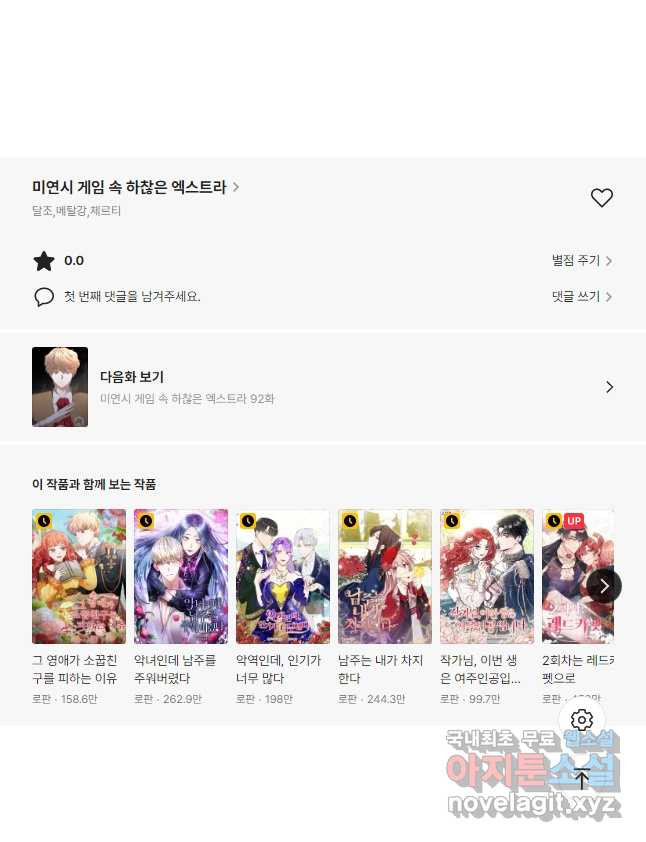Tap 별점 주기 to rate
Image resolution: width=646 pixels, height=842 pixels.
(581, 261)
